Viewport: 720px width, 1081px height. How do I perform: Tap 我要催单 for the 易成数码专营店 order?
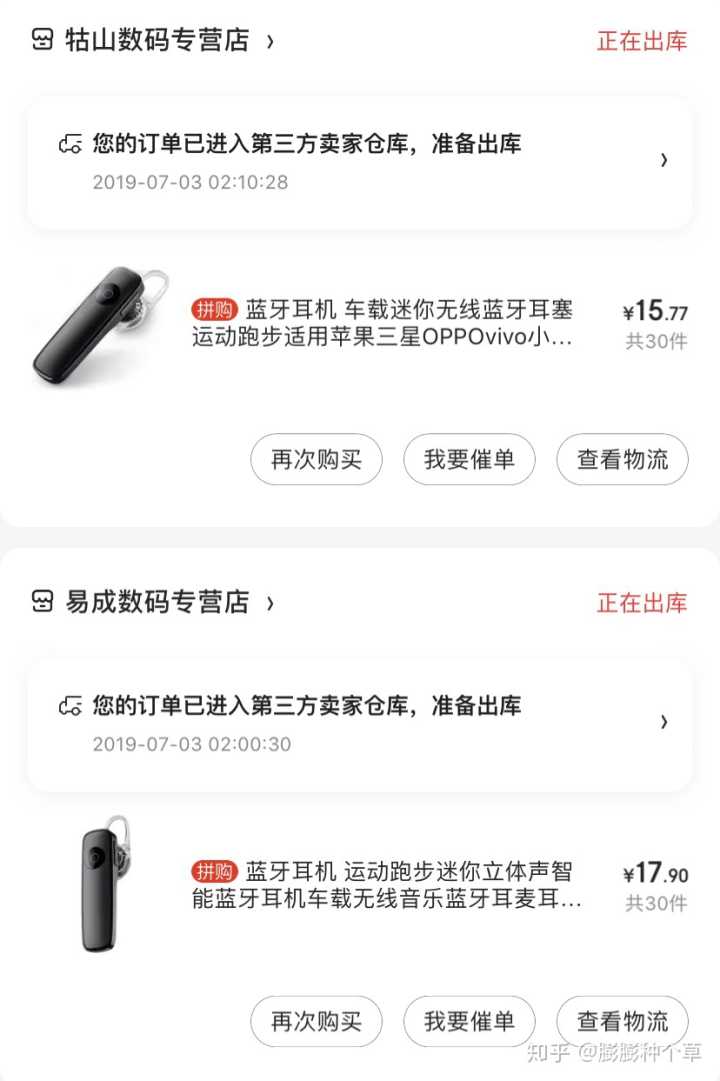coord(469,1021)
